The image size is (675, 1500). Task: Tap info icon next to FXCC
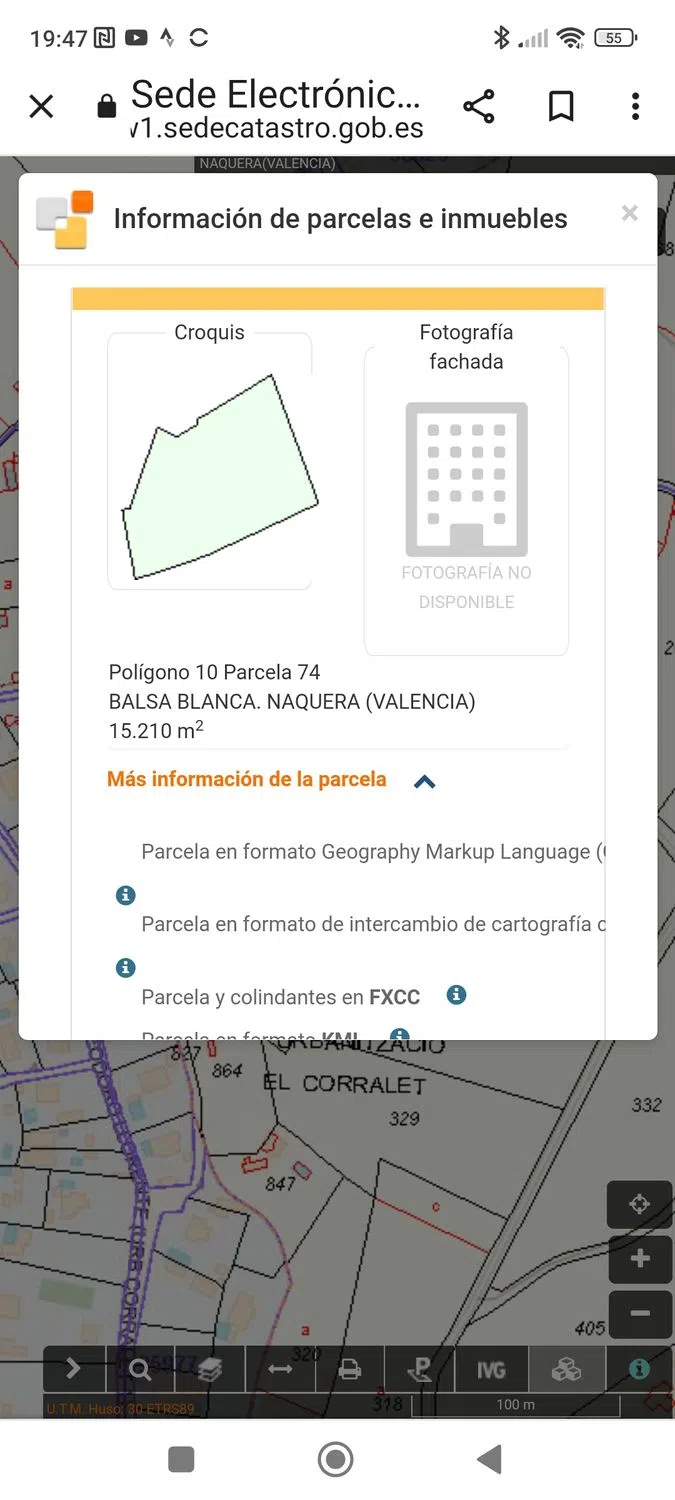[456, 995]
